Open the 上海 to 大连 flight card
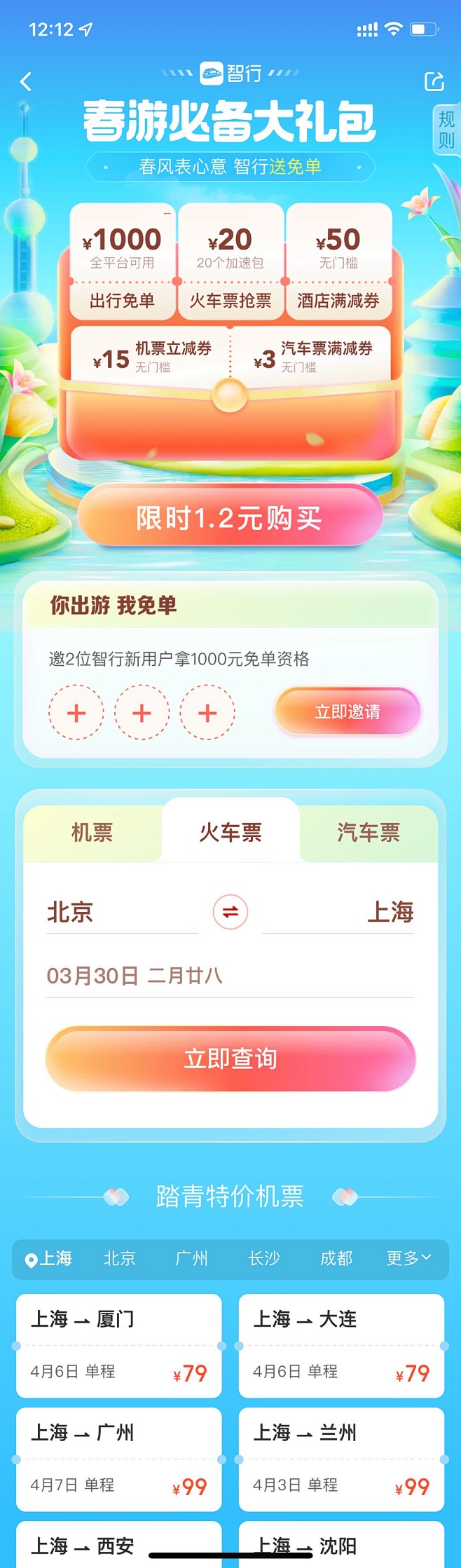 click(x=341, y=1345)
